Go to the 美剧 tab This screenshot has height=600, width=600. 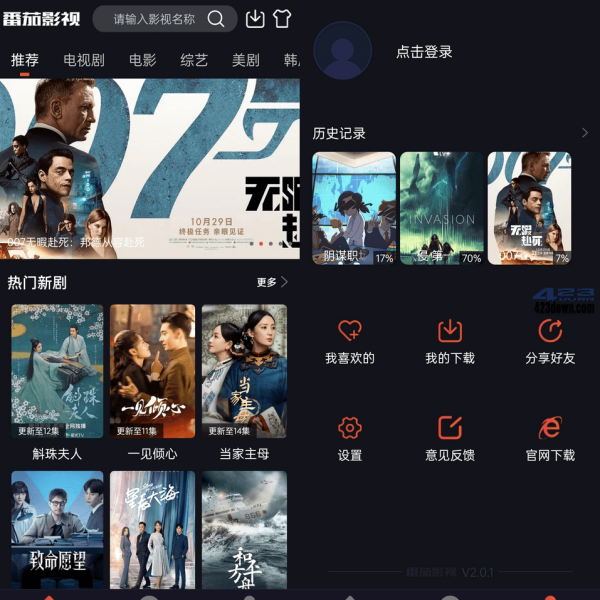[245, 60]
